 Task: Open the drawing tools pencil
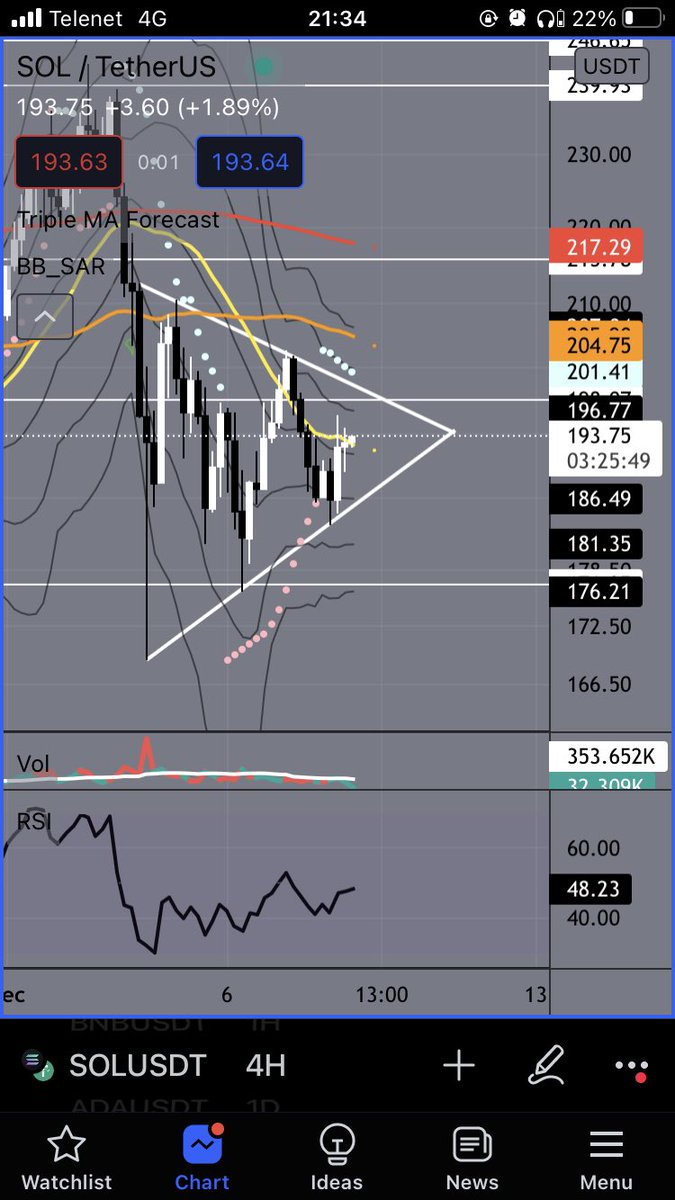click(x=548, y=1066)
